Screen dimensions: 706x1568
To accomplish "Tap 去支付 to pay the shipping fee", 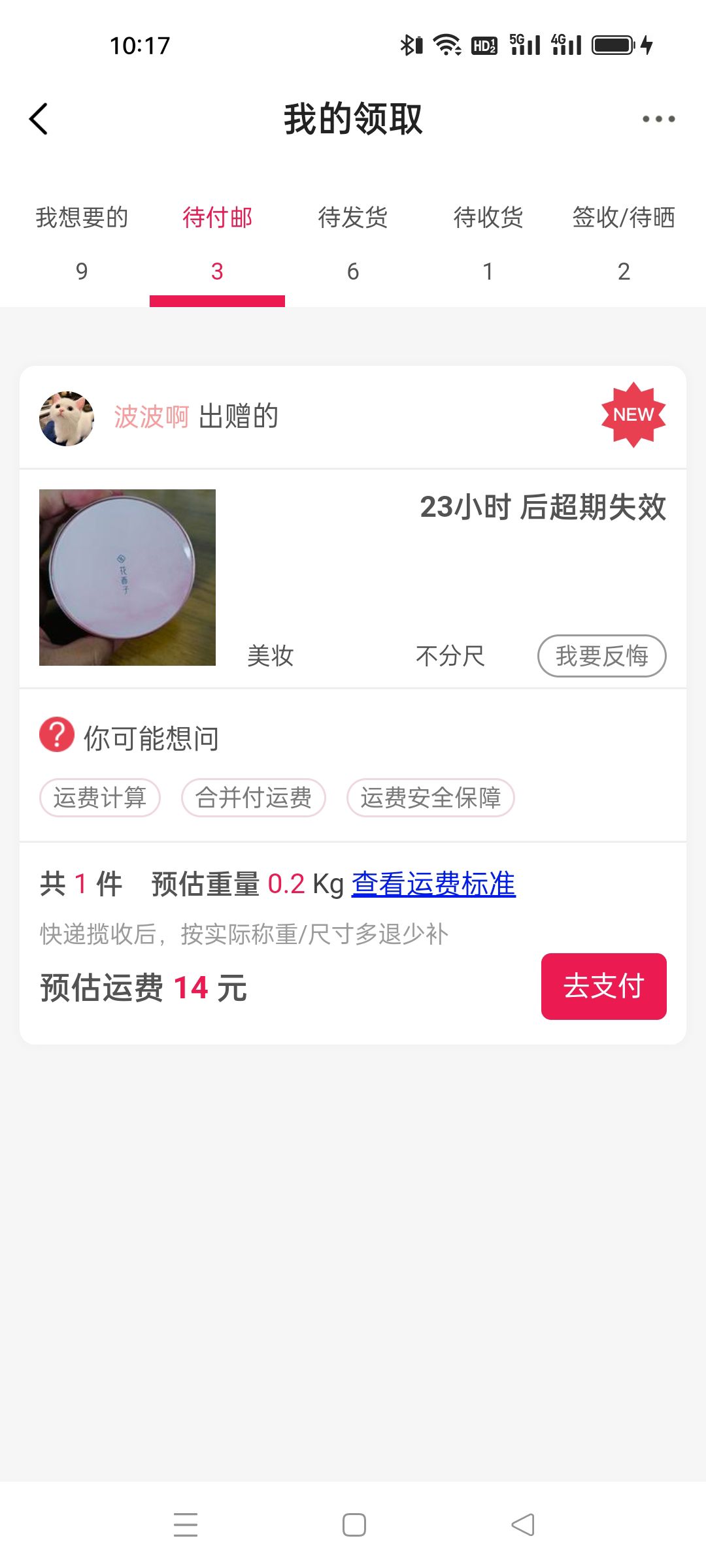I will point(603,987).
